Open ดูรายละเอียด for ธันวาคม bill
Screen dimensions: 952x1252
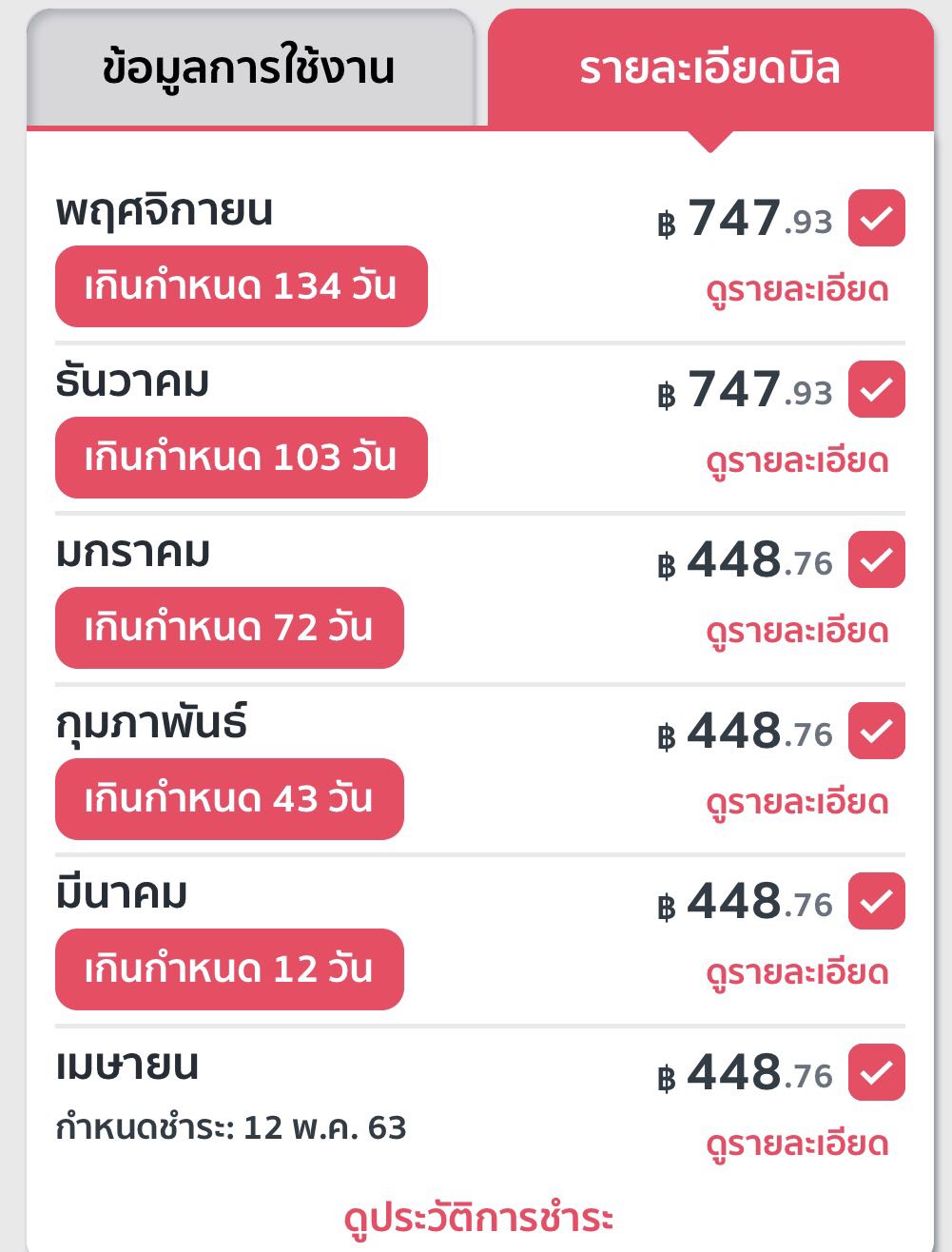point(797,461)
